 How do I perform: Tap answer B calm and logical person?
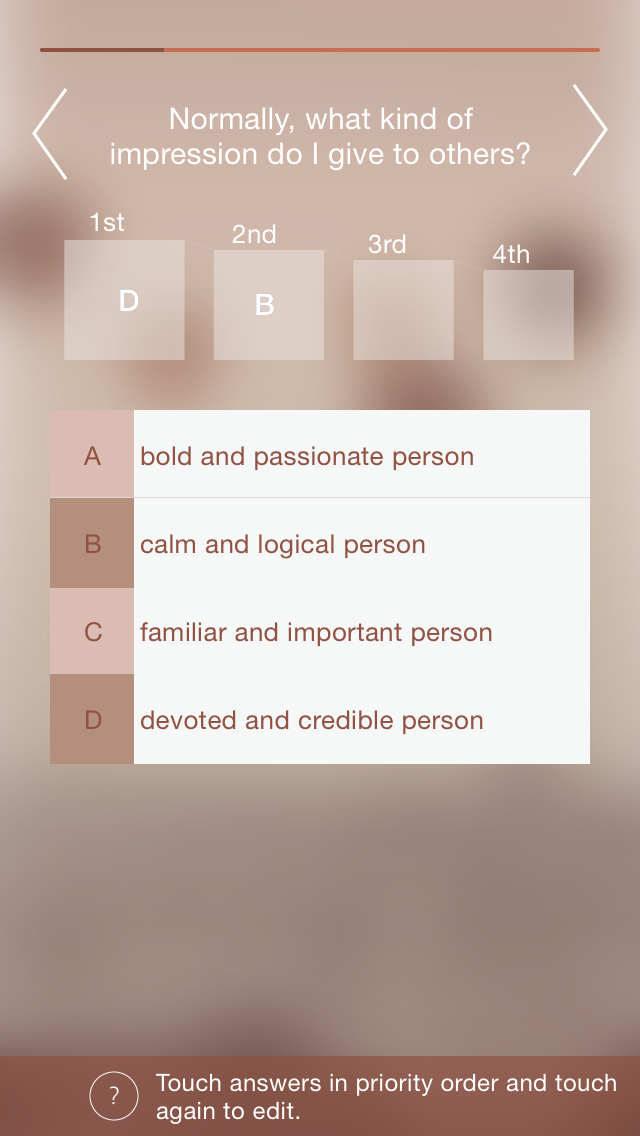(320, 544)
